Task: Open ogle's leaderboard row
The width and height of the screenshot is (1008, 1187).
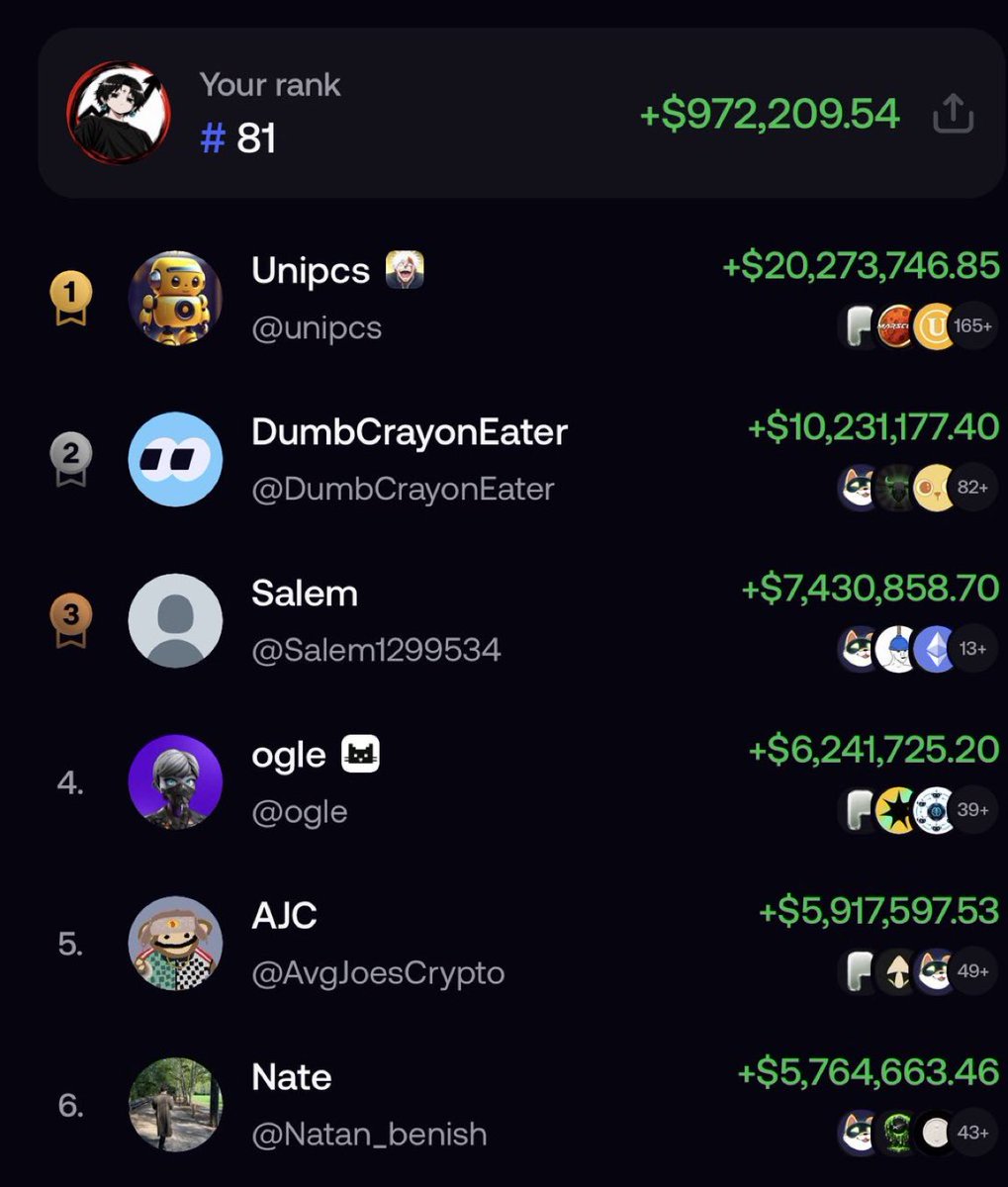Action: point(524,781)
